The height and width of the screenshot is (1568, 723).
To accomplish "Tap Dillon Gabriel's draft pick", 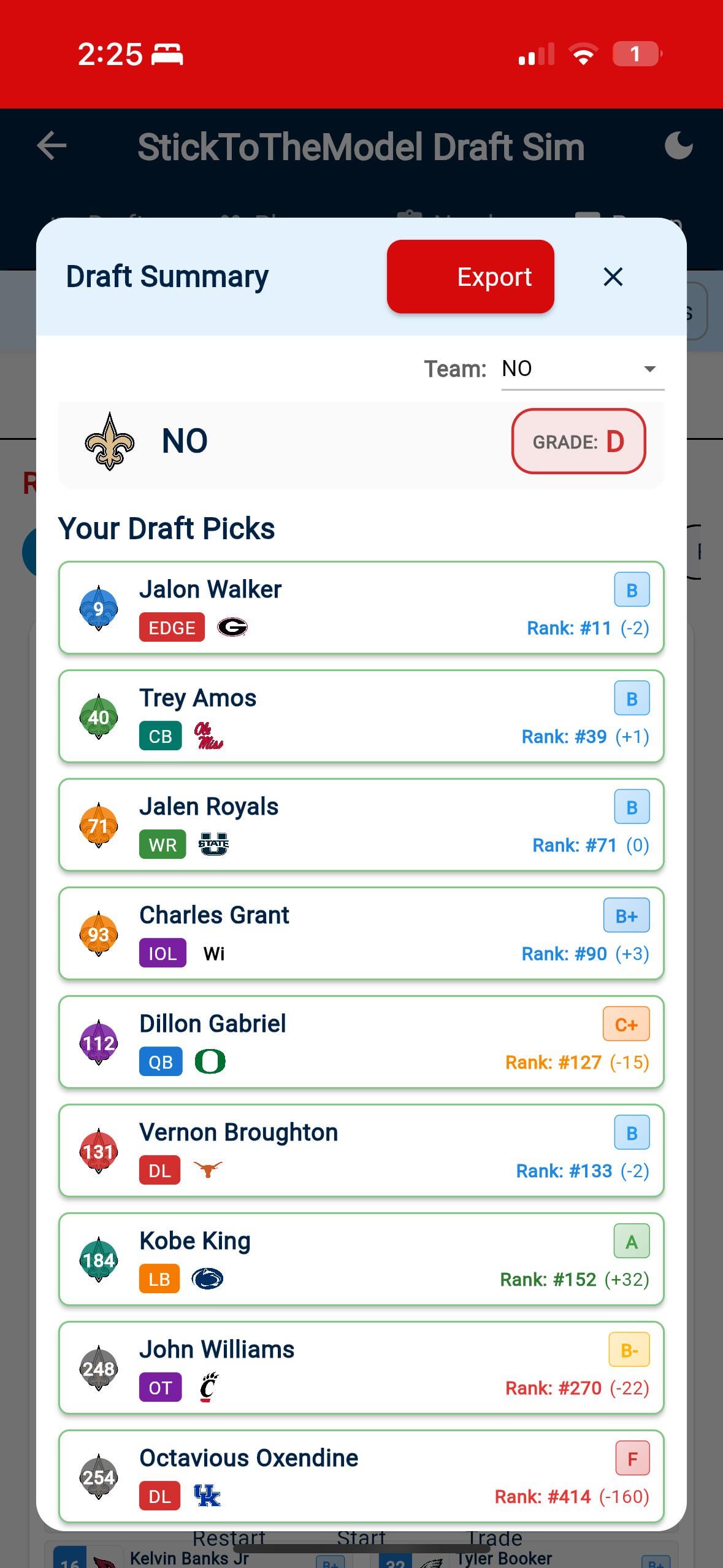I will click(x=361, y=1042).
